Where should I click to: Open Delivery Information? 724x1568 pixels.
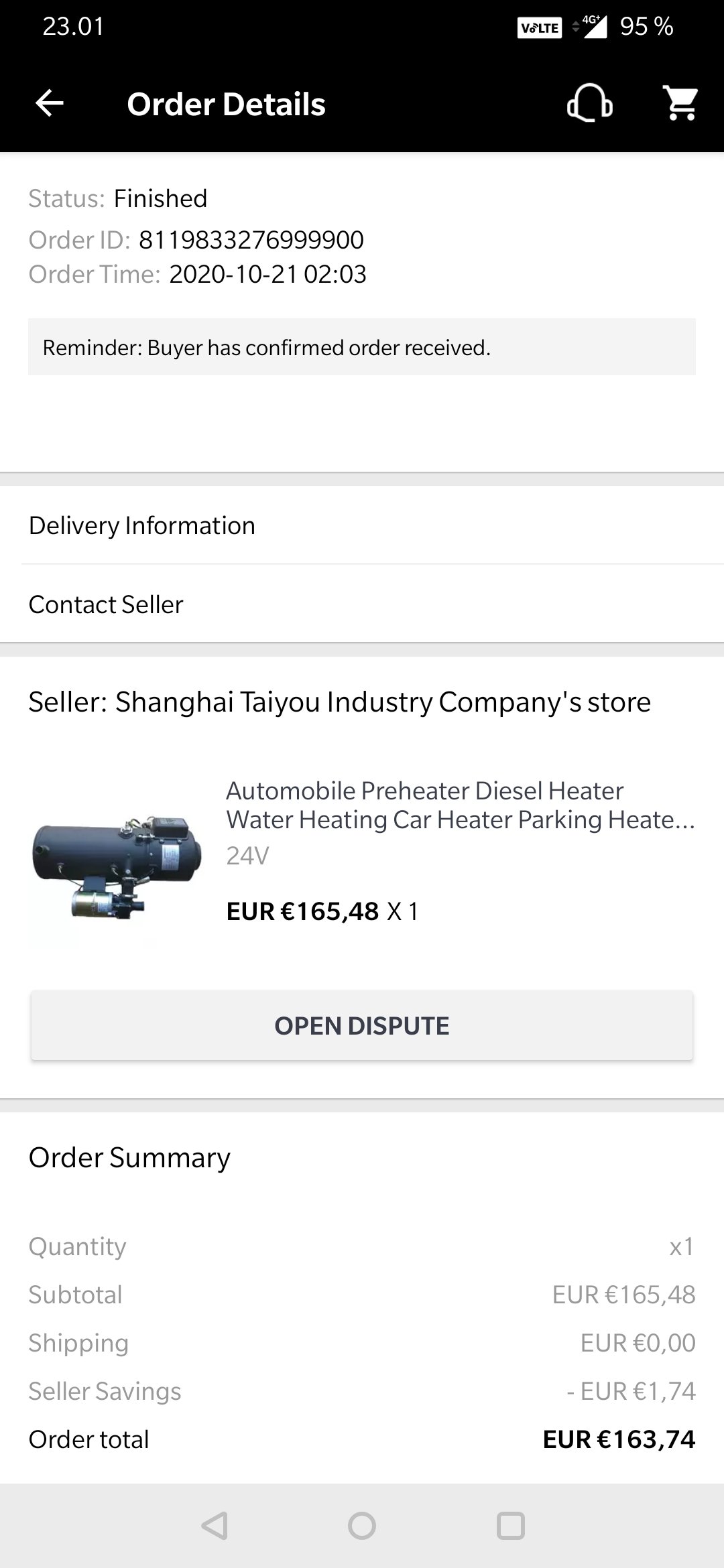(x=362, y=525)
